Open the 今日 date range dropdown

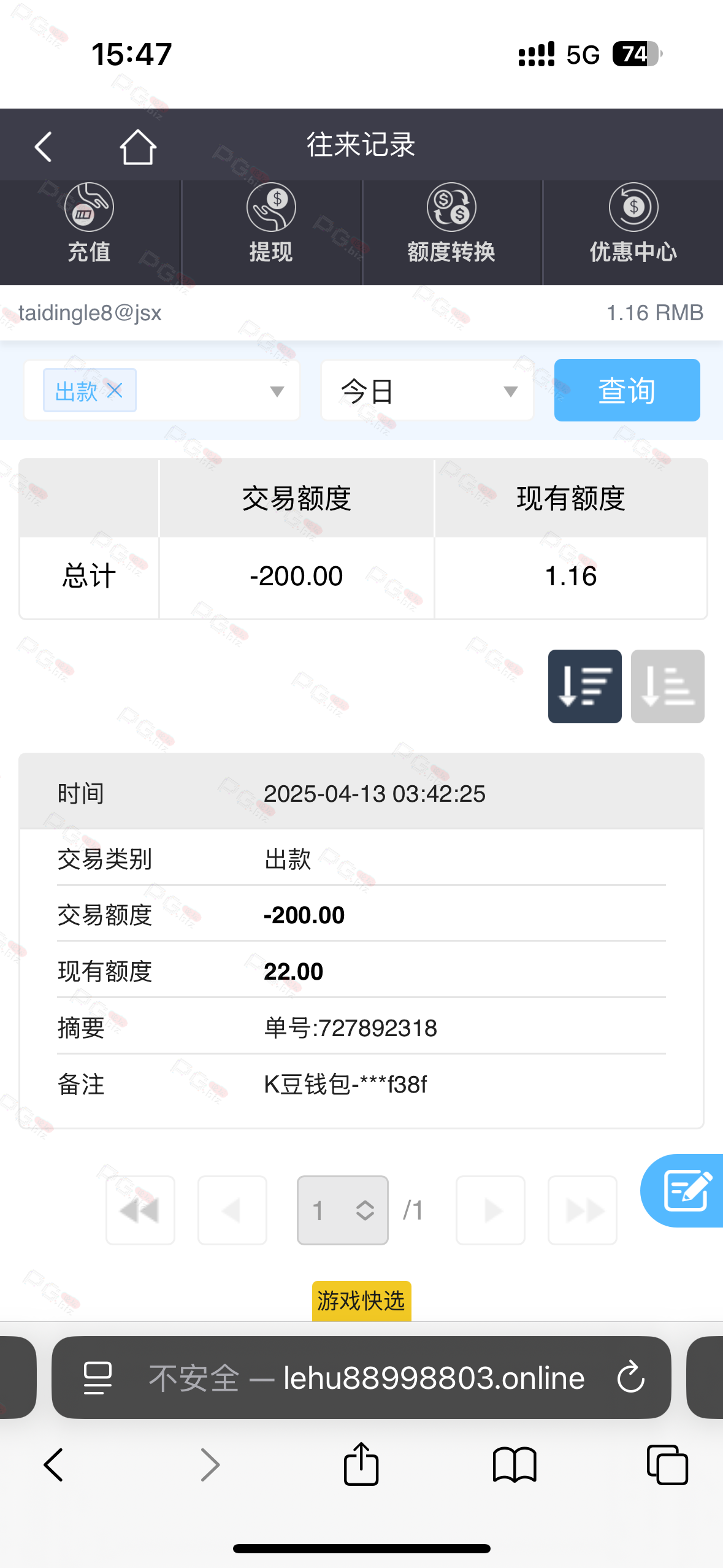tap(427, 390)
